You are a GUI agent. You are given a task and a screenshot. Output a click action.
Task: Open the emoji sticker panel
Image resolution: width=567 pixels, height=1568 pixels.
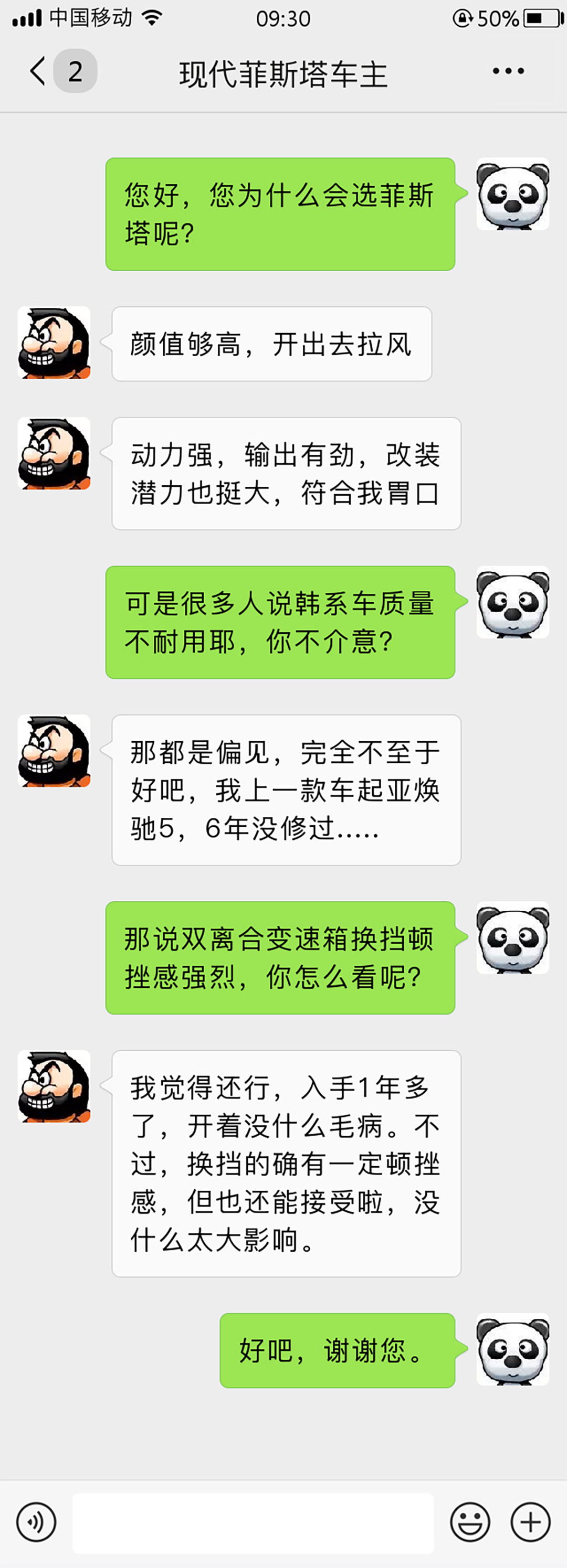(469, 1522)
